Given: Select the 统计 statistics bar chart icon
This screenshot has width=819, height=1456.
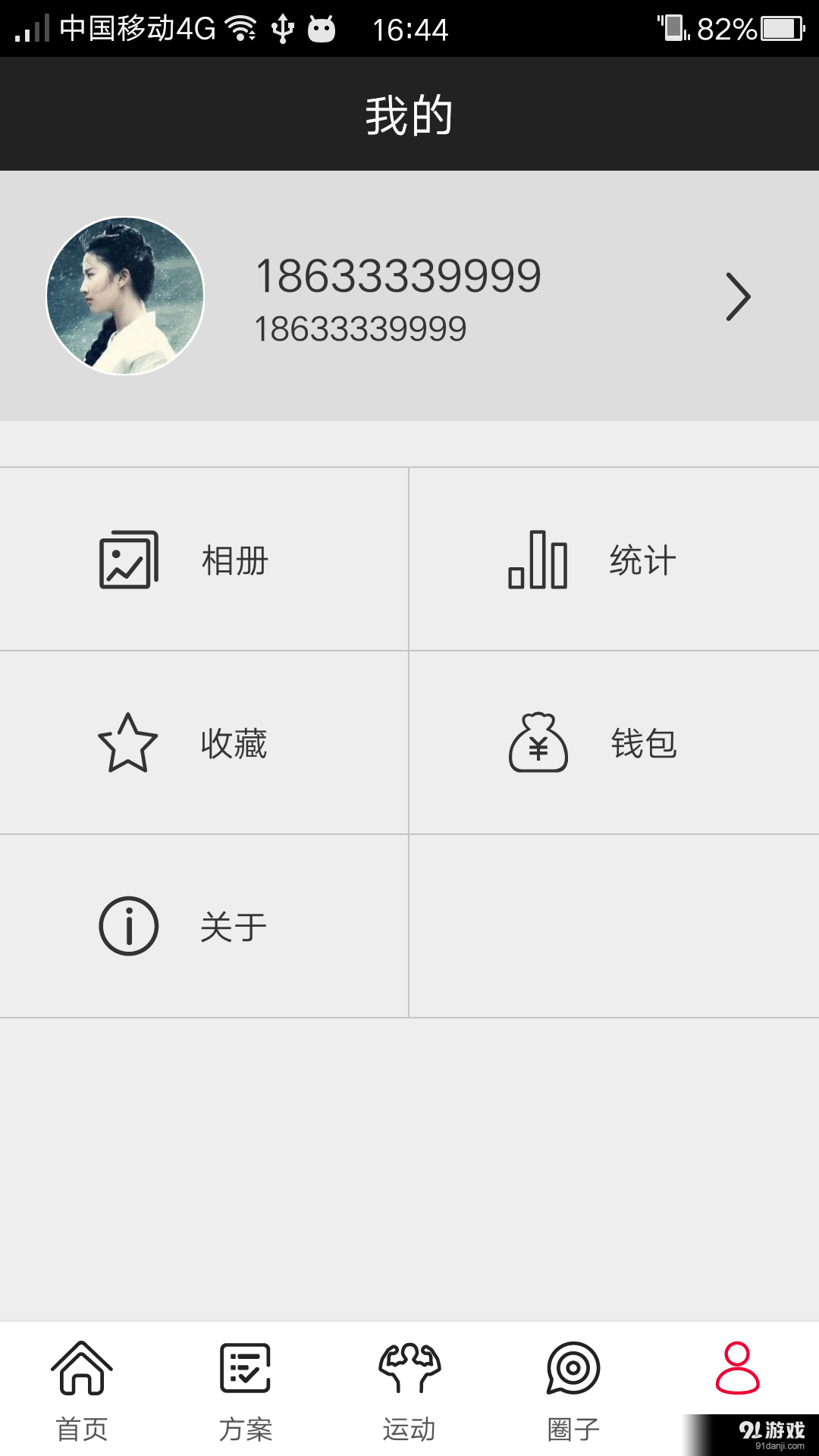Looking at the screenshot, I should [x=536, y=560].
